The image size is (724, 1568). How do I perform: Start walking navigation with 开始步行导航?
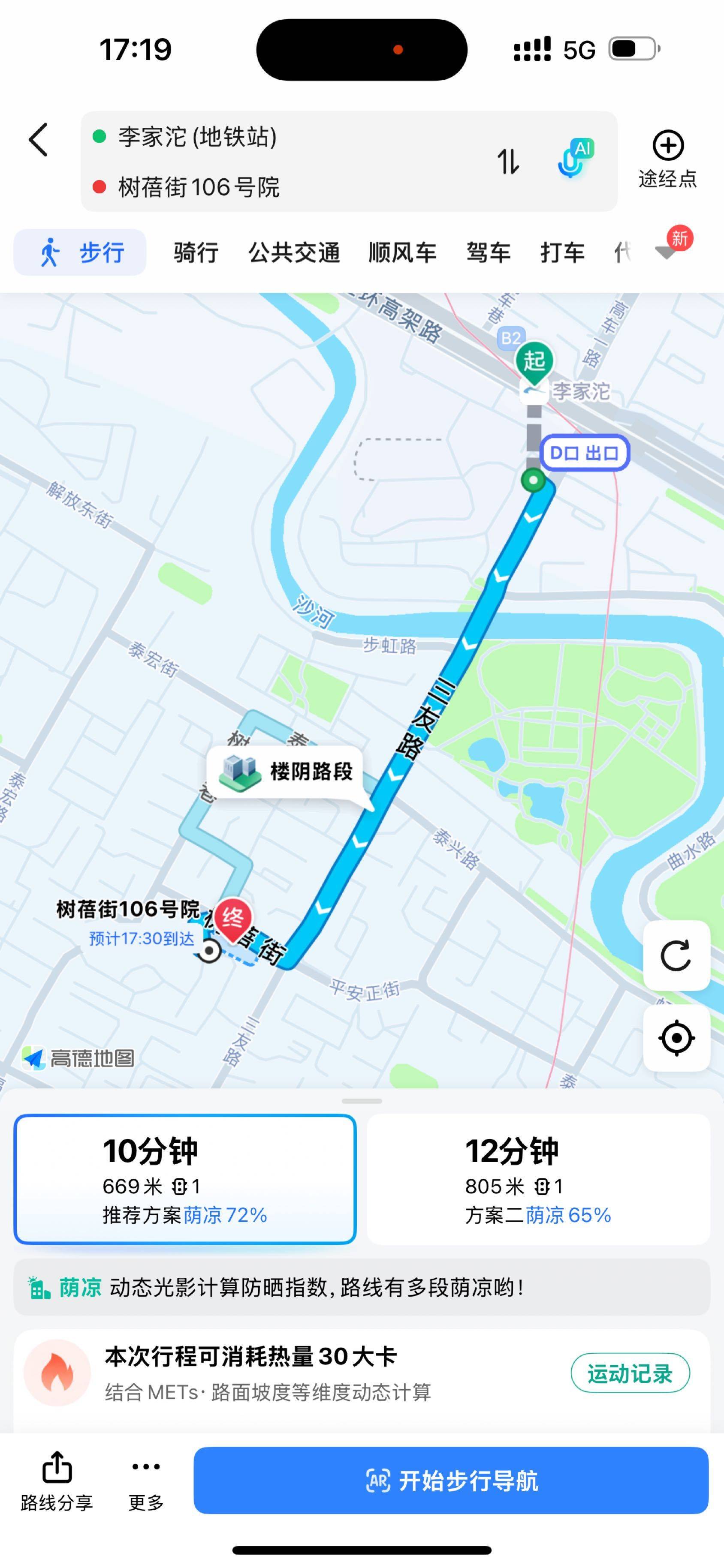coord(451,1481)
